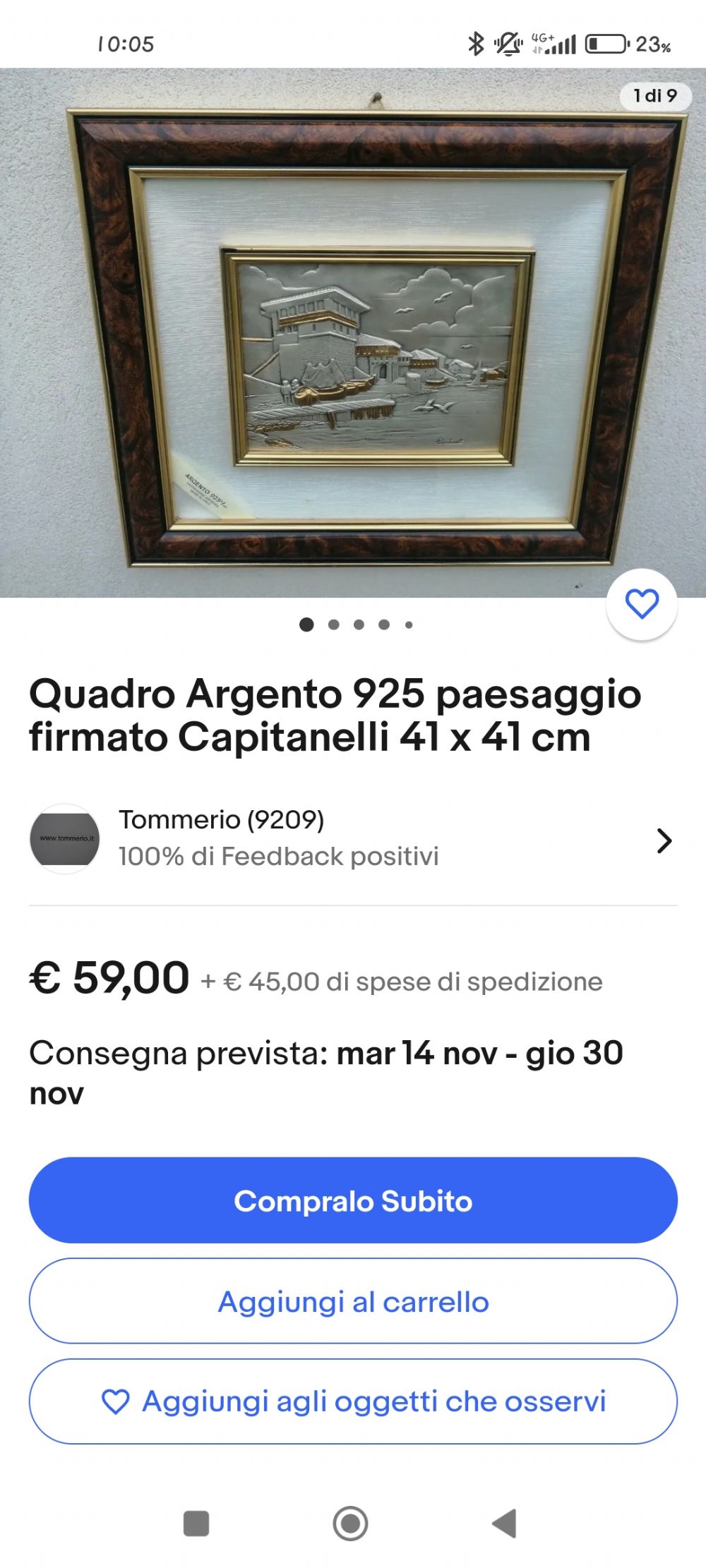Image resolution: width=706 pixels, height=1568 pixels.
Task: Tap the heart icon on the product photo
Action: [642, 604]
